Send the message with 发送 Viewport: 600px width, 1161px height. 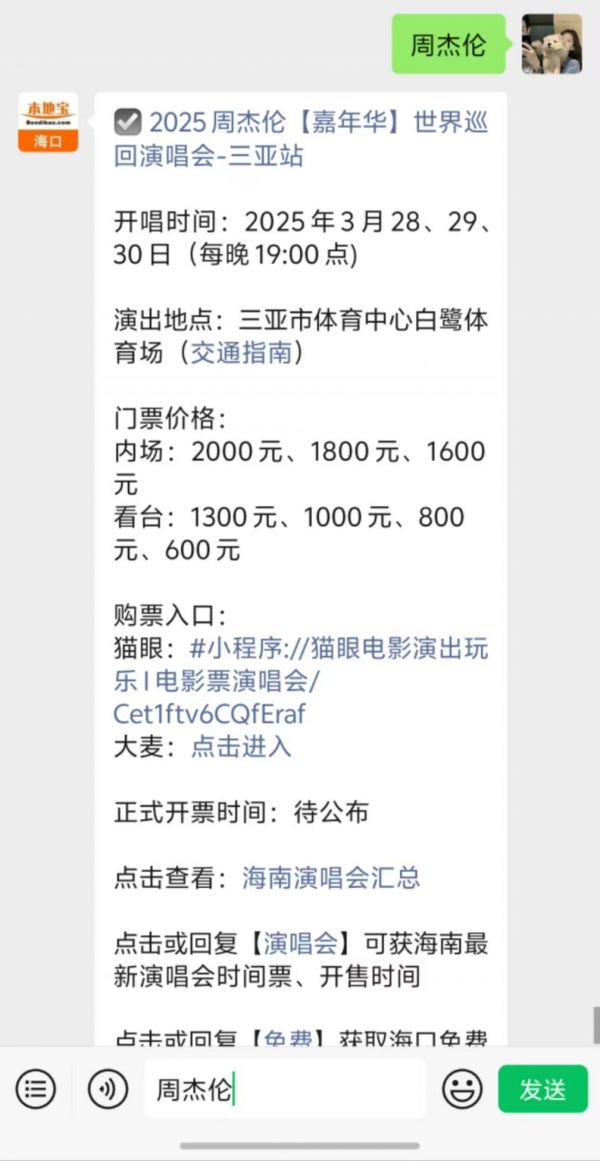(x=543, y=1089)
